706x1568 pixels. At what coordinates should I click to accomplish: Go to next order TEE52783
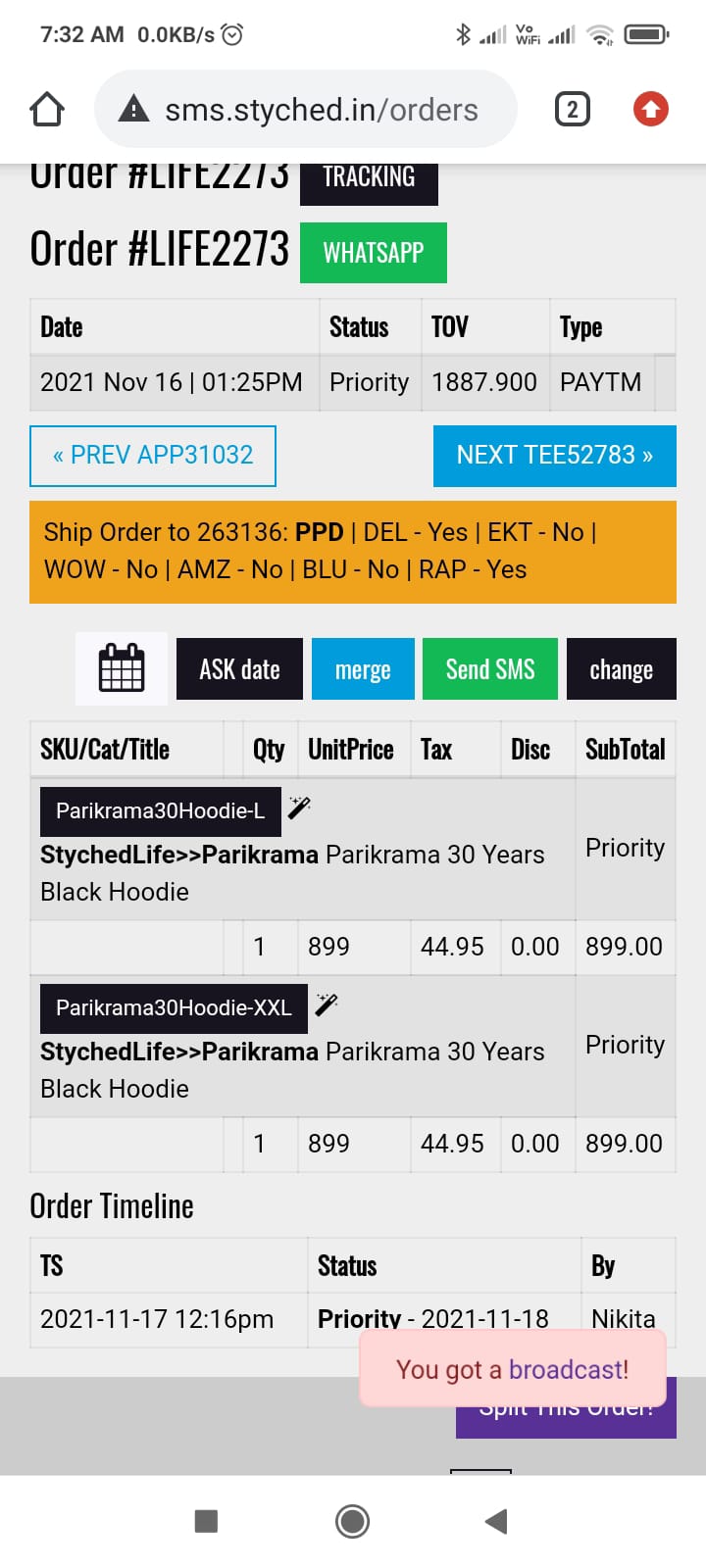(x=555, y=456)
